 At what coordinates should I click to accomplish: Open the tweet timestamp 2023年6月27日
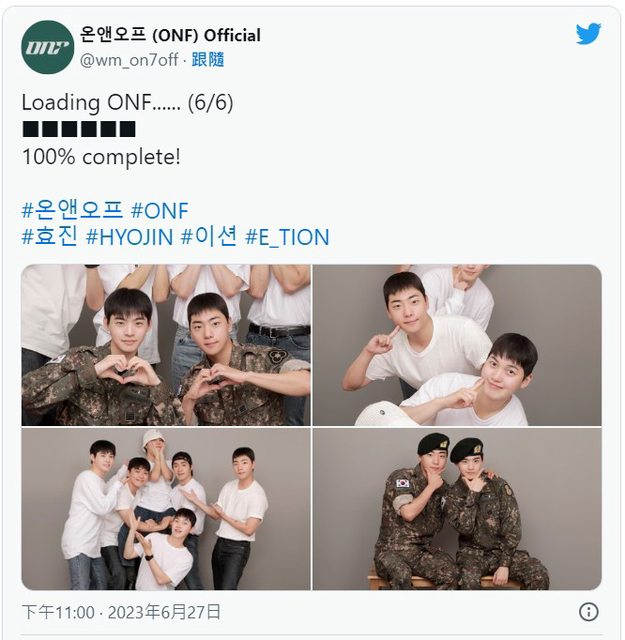coord(121,611)
